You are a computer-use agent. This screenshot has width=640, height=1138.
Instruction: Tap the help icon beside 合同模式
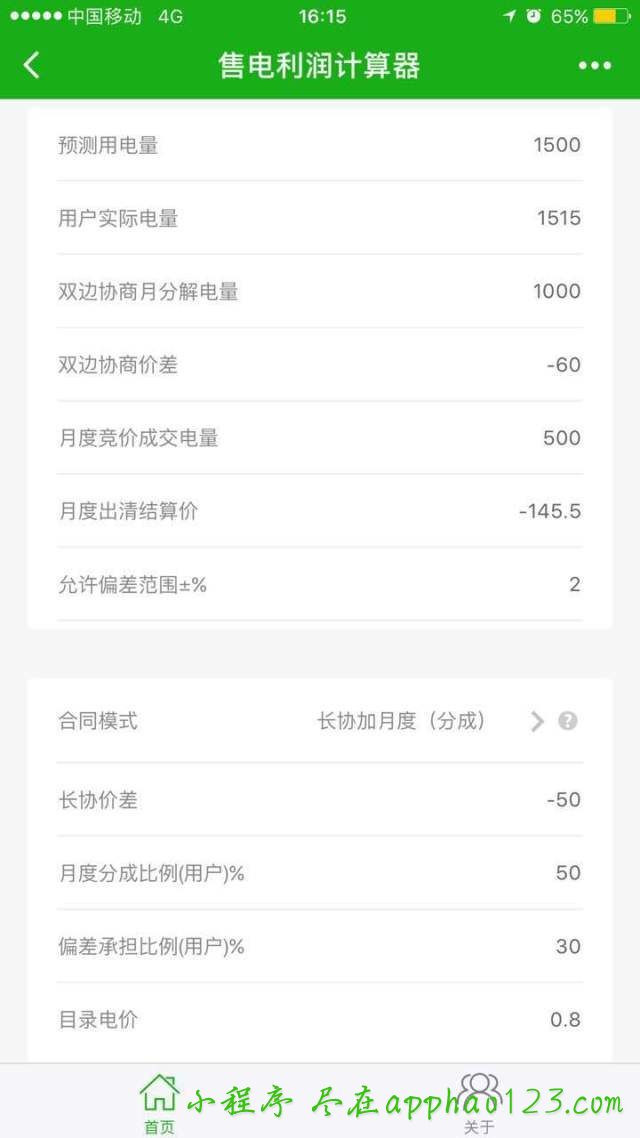point(568,721)
